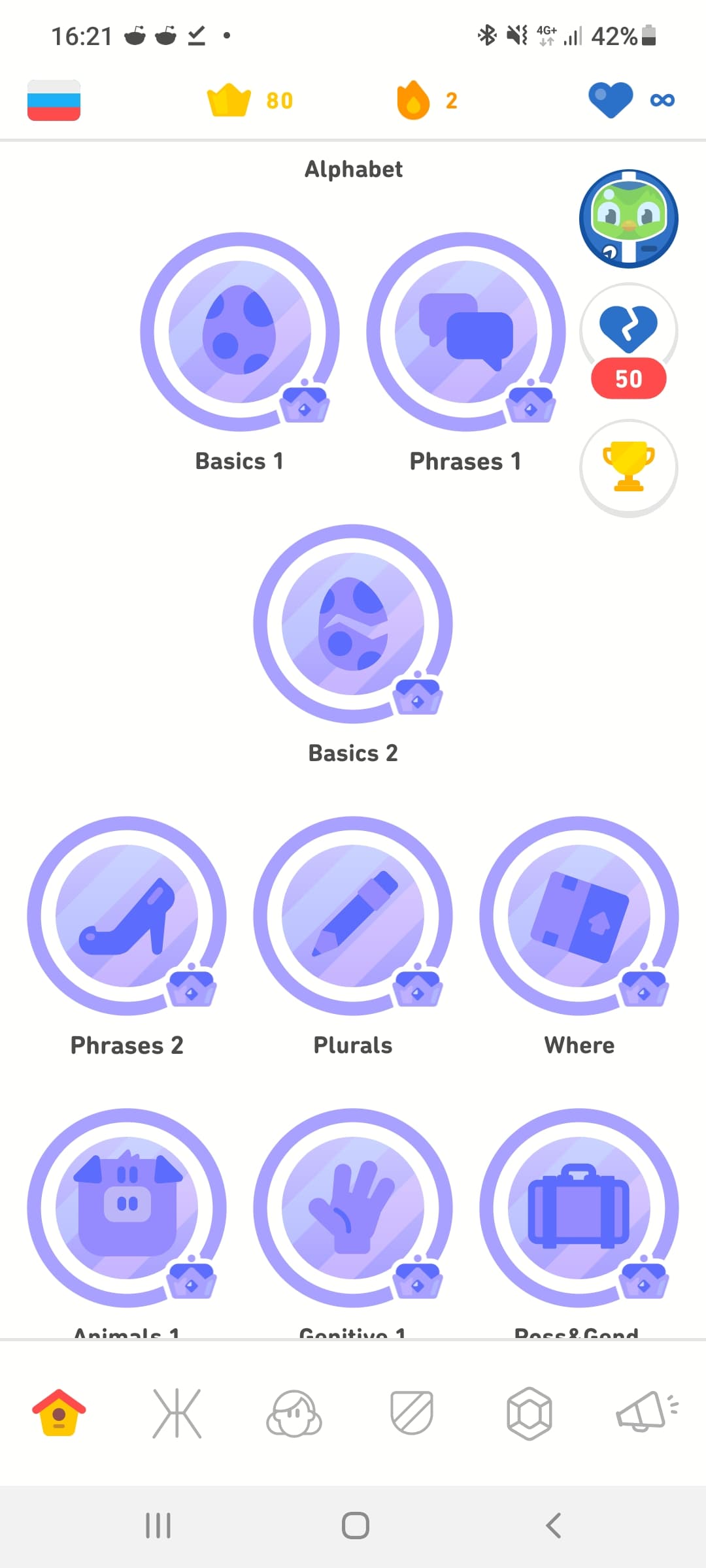Open the gold trophy button
The height and width of the screenshot is (1568, 706).
pyautogui.click(x=629, y=468)
